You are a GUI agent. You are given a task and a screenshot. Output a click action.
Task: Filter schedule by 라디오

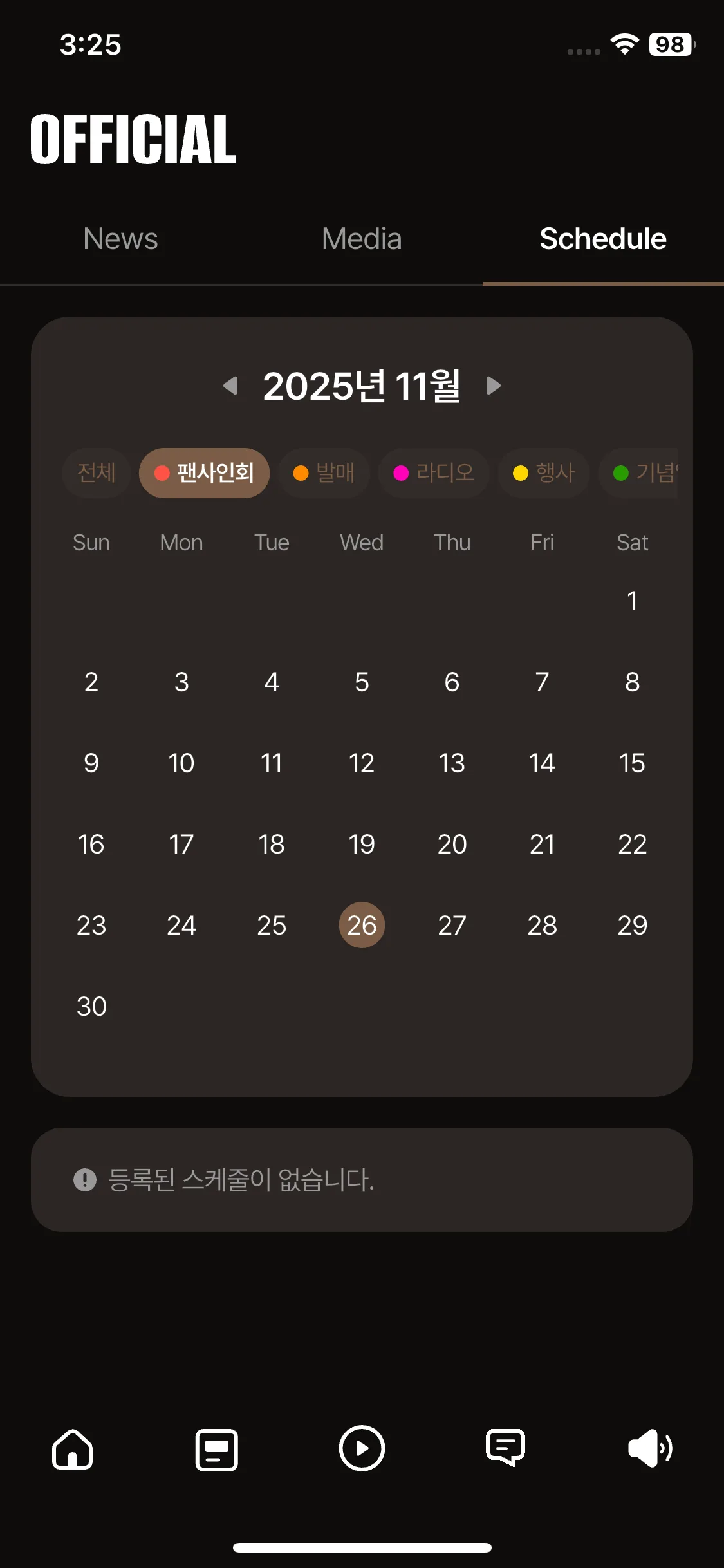click(x=434, y=473)
